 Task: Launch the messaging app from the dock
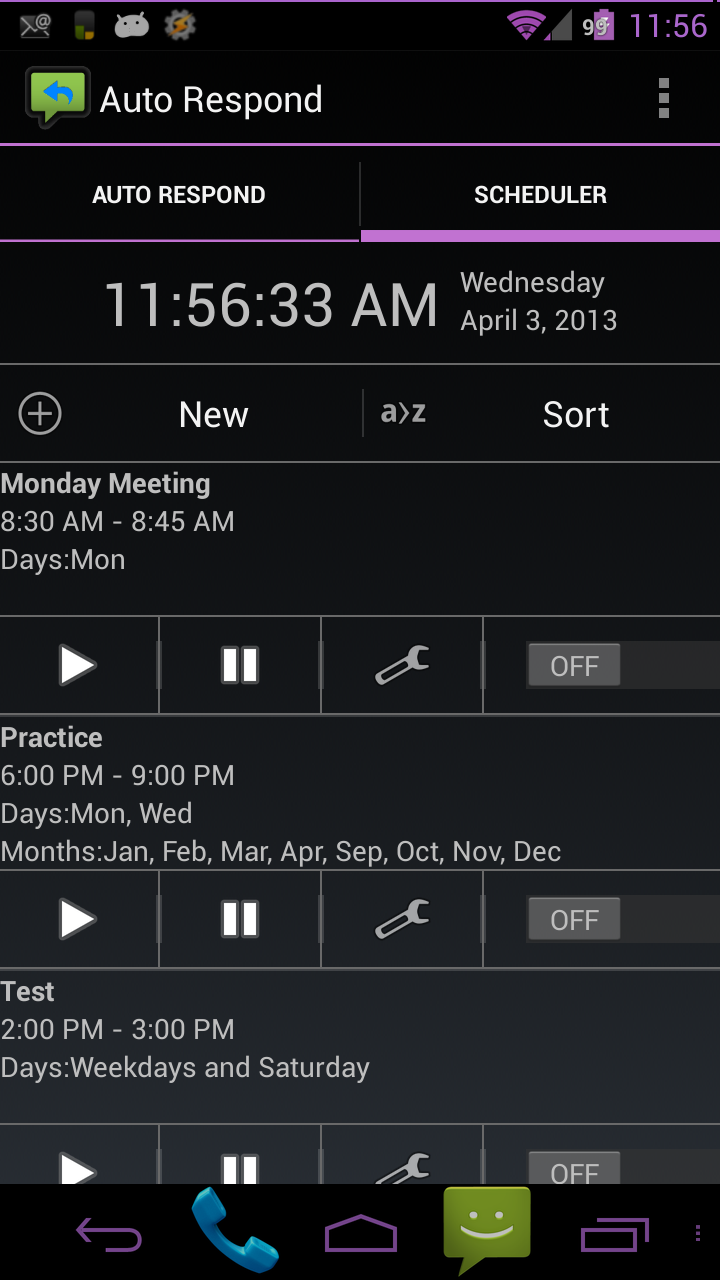coord(487,1228)
